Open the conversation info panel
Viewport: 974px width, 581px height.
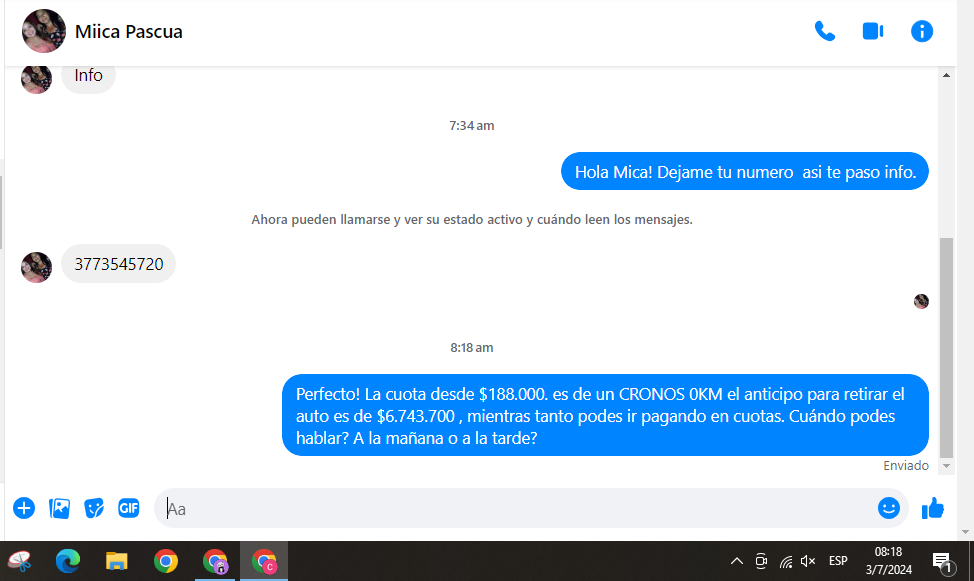coord(922,31)
